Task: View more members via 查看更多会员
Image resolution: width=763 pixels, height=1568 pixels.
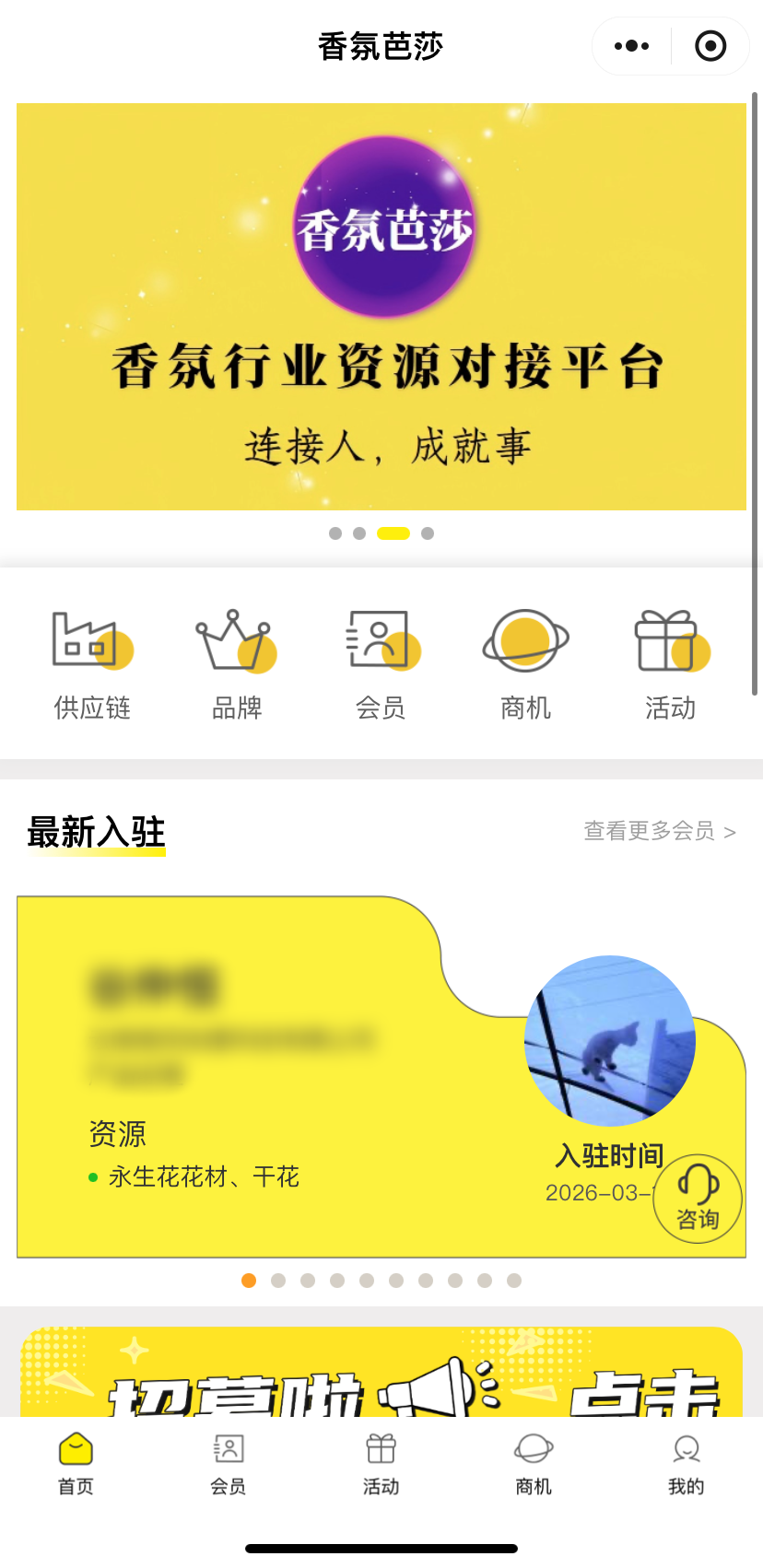Action: pyautogui.click(x=659, y=832)
